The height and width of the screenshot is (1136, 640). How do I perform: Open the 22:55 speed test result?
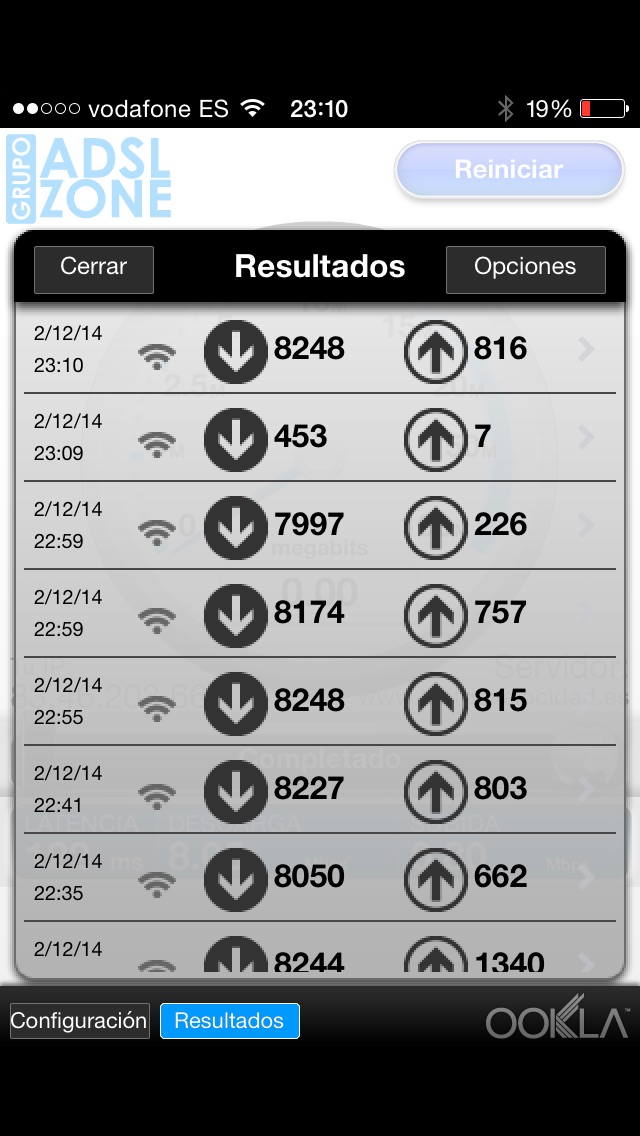(x=320, y=701)
